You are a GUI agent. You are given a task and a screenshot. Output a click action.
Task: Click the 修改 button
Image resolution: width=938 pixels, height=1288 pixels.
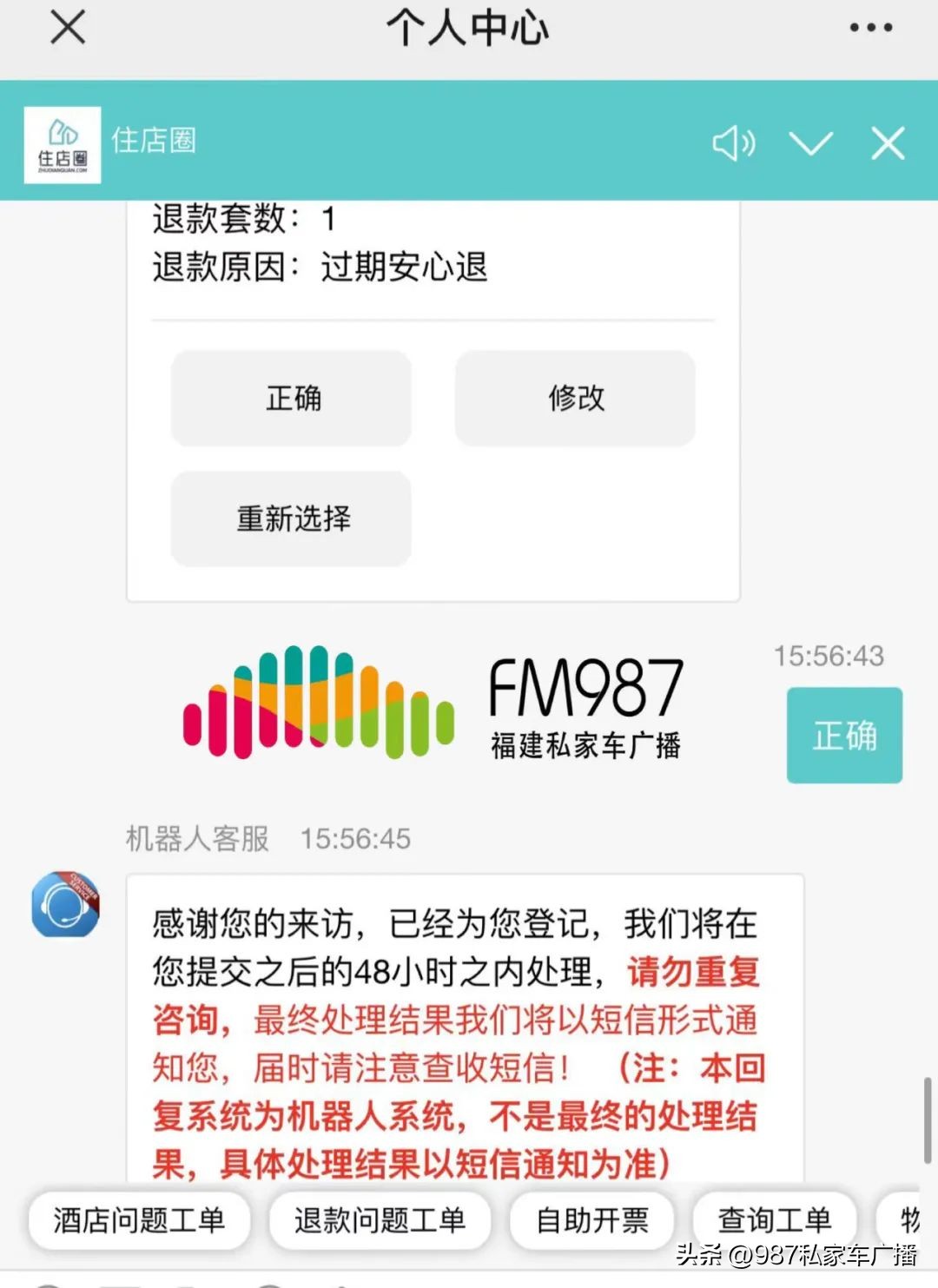tap(575, 399)
